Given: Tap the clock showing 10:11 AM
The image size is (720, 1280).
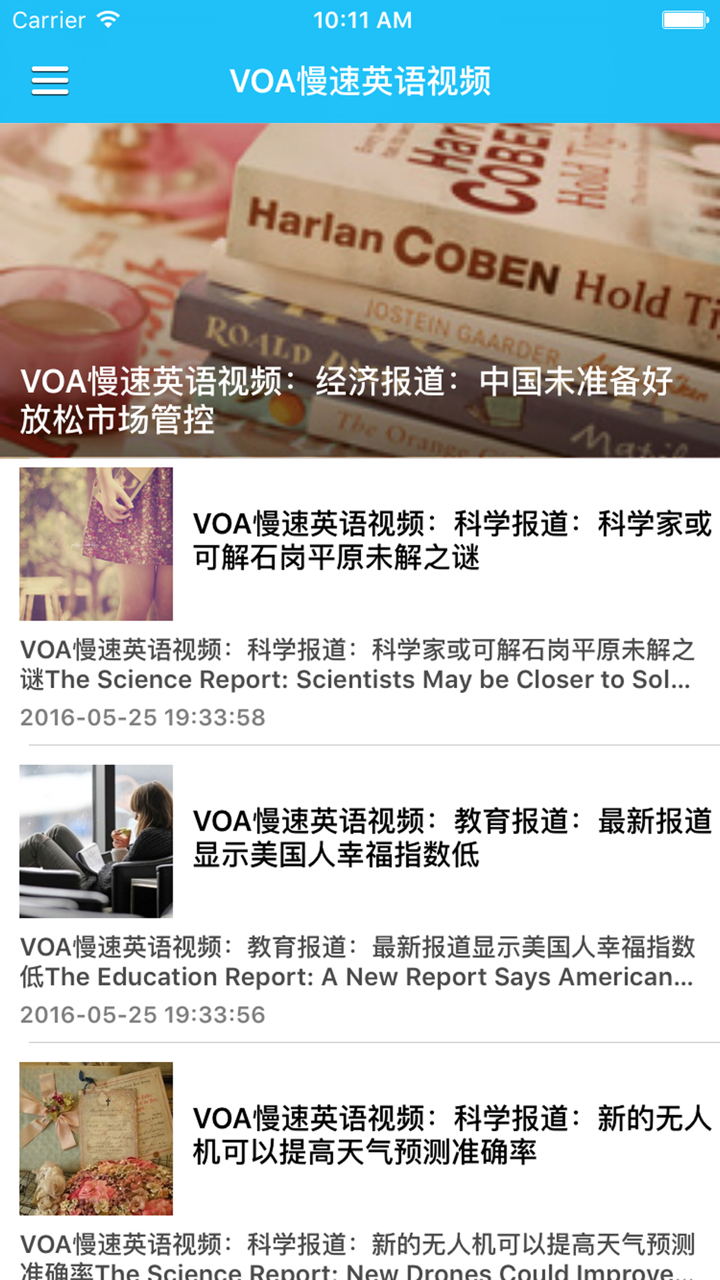Looking at the screenshot, I should pos(360,18).
